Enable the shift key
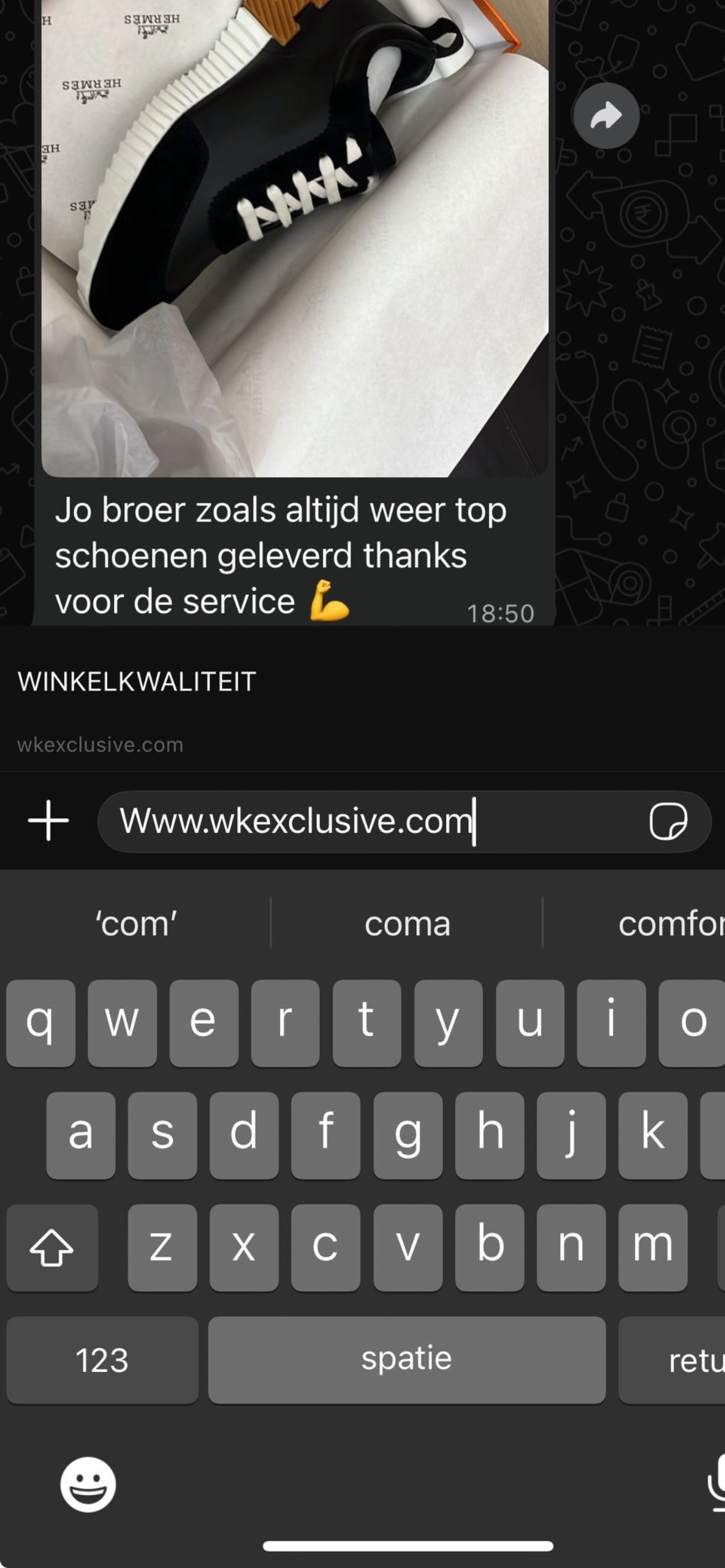The image size is (725, 1568). tap(52, 1248)
